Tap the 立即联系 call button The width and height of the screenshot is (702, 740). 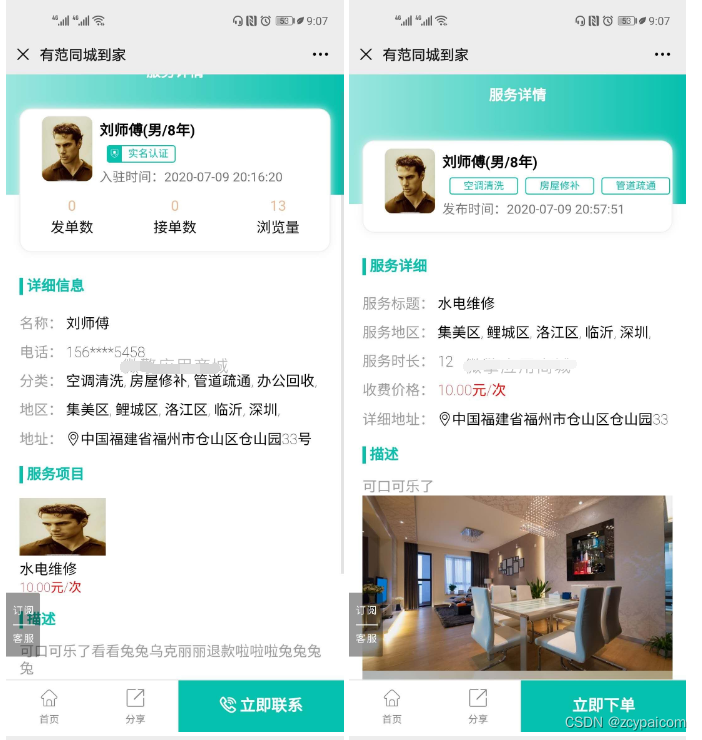pyautogui.click(x=261, y=705)
